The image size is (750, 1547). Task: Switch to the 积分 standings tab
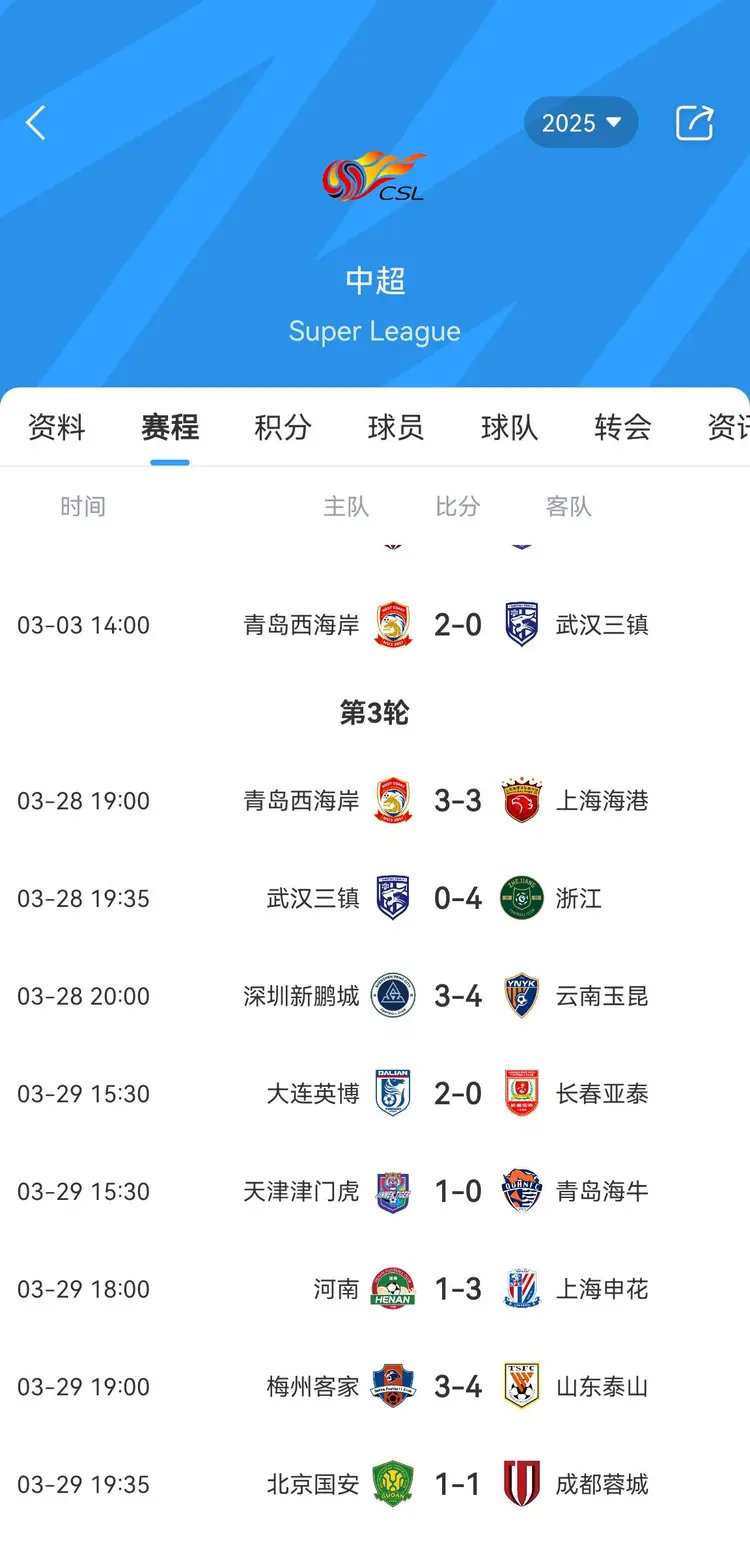tap(282, 427)
